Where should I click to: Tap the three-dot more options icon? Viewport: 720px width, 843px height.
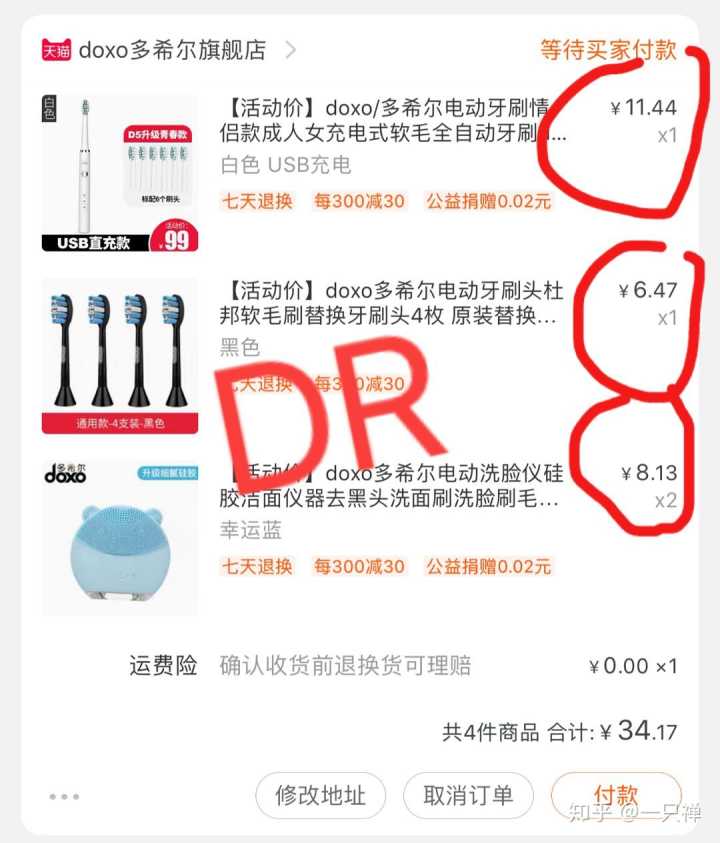pos(63,797)
